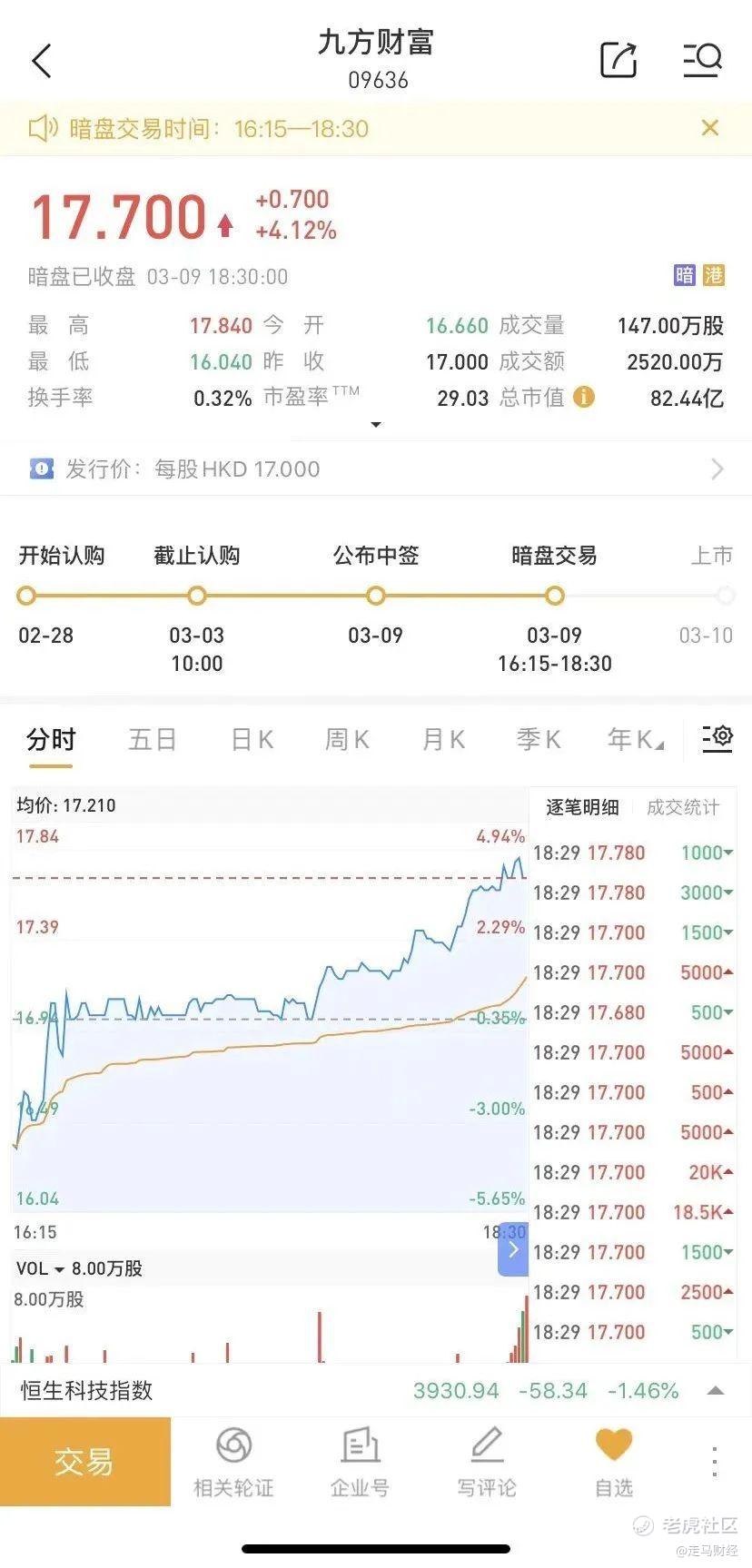Show the 周K chart
The height and width of the screenshot is (1568, 752).
[x=347, y=740]
